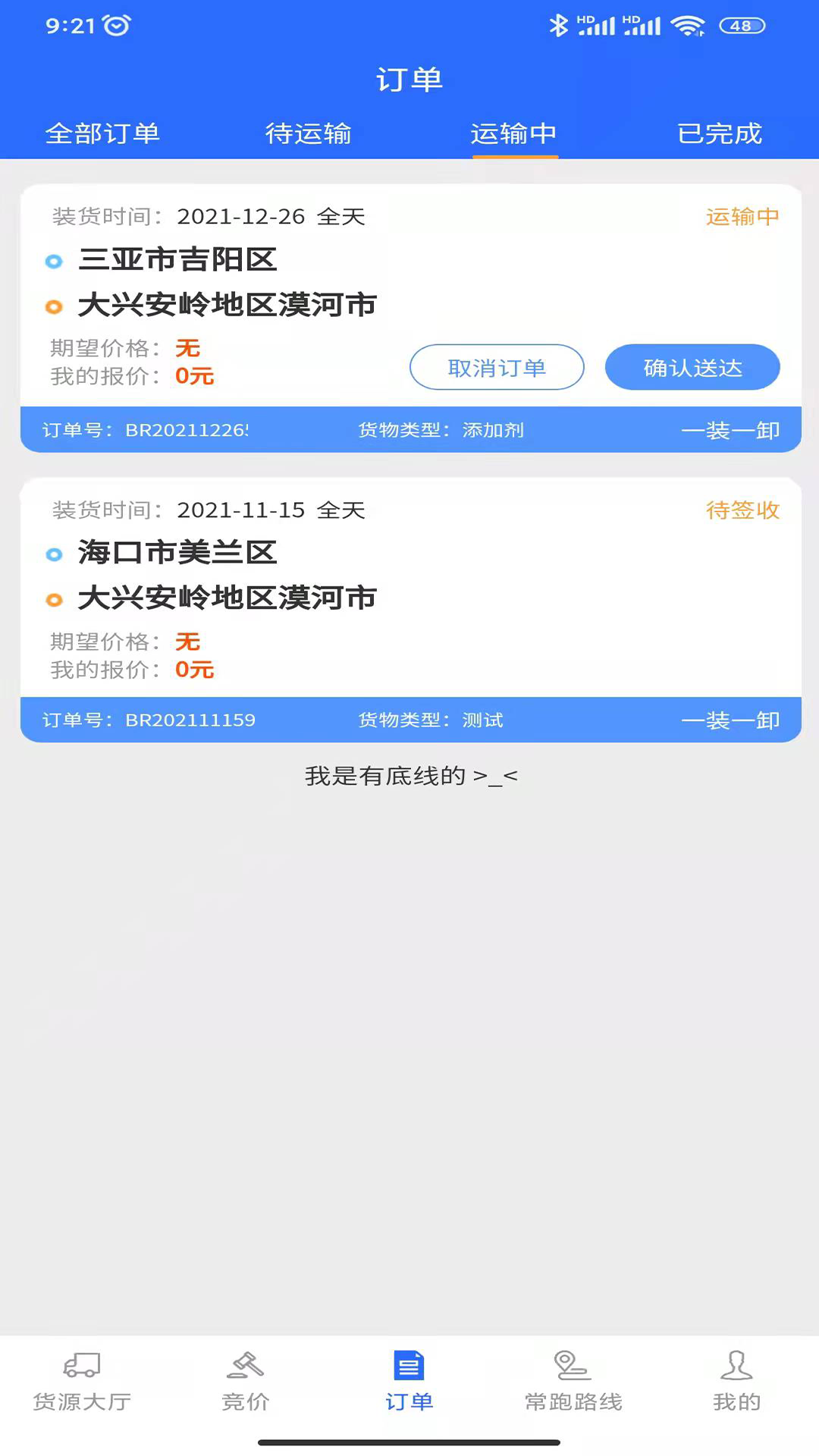Select the 运输中 tab
This screenshot has width=819, height=1456.
(514, 133)
